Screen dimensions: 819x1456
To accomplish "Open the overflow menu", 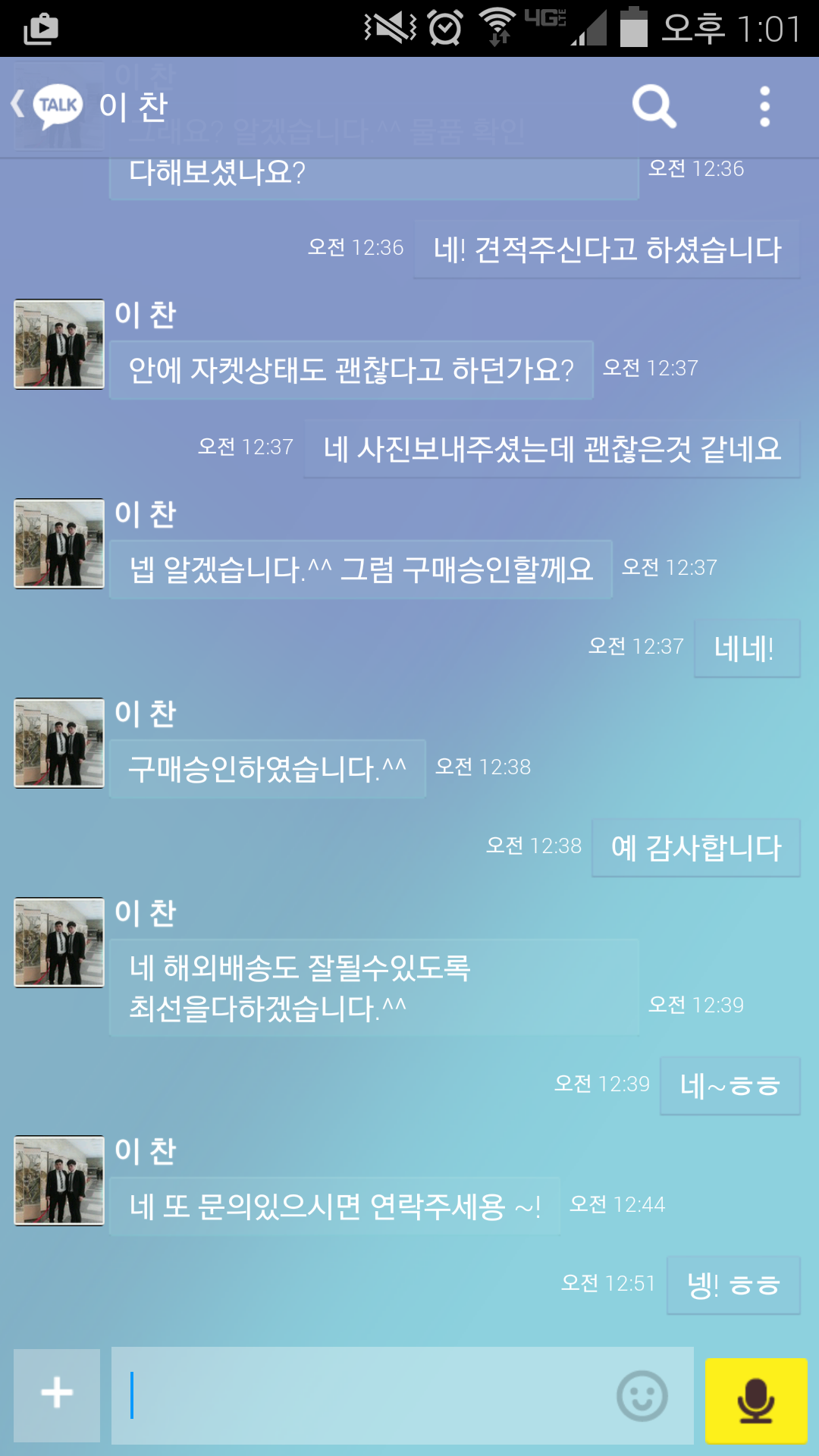I will (x=764, y=106).
